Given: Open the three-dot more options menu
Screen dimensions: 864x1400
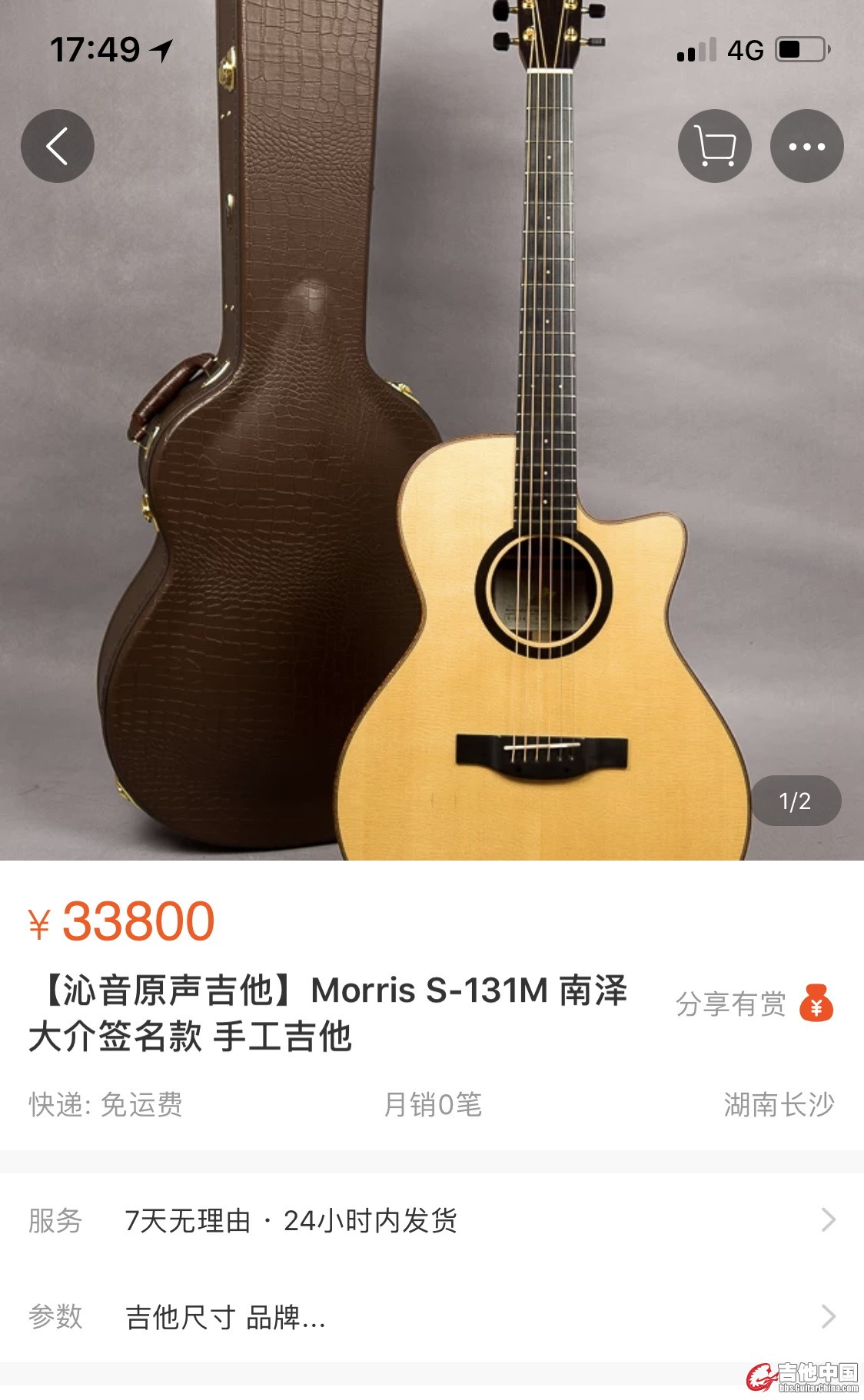Looking at the screenshot, I should click(x=806, y=146).
